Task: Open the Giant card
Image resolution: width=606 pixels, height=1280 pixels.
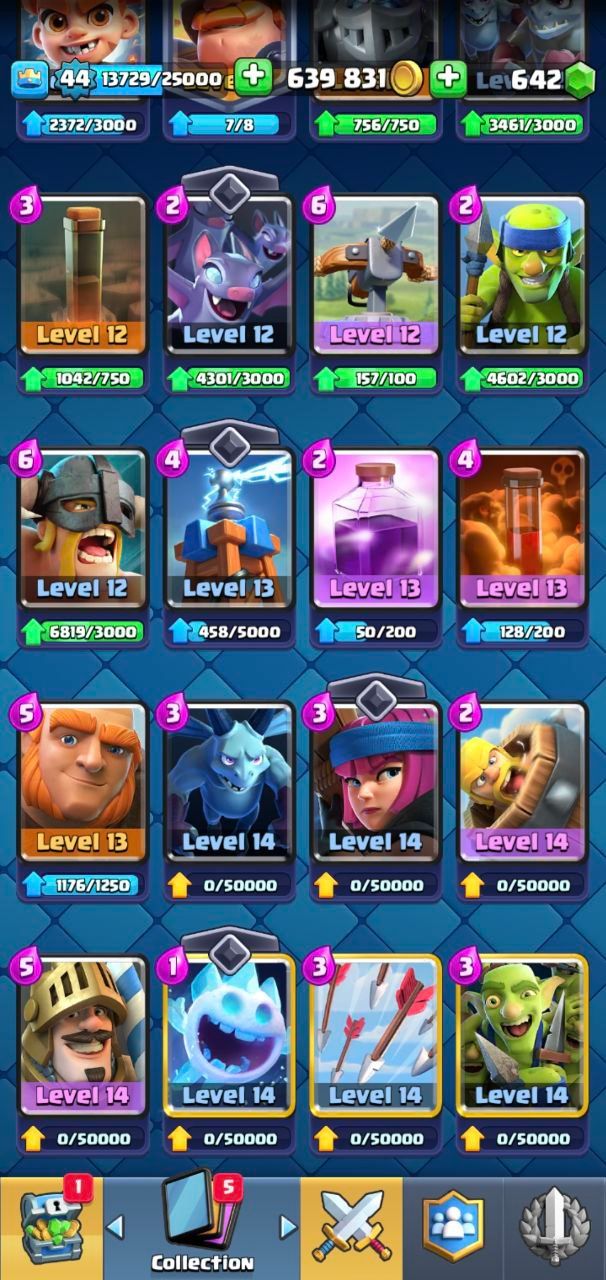Action: 83,781
